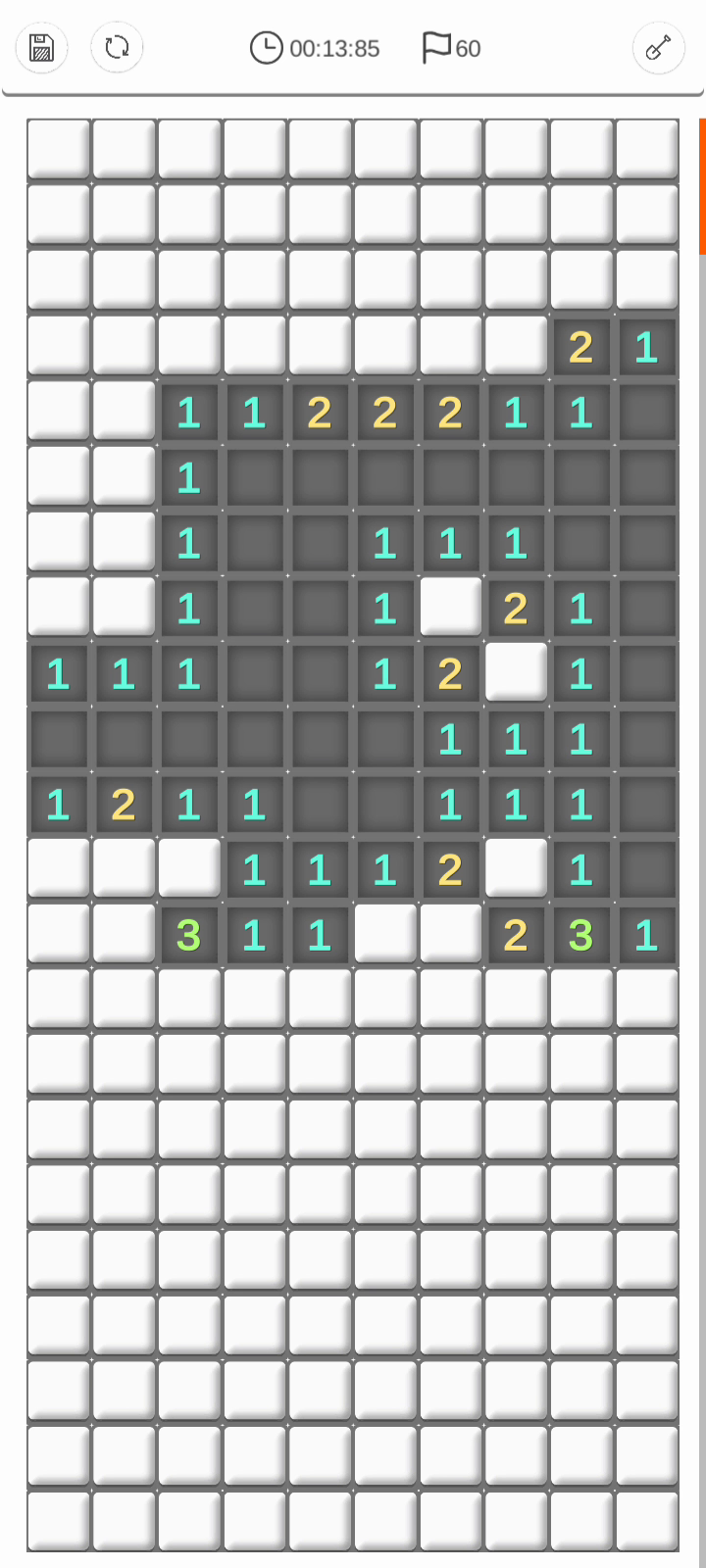Reveal the covered tile left of the 1 1 2 2 2 row

[x=124, y=412]
